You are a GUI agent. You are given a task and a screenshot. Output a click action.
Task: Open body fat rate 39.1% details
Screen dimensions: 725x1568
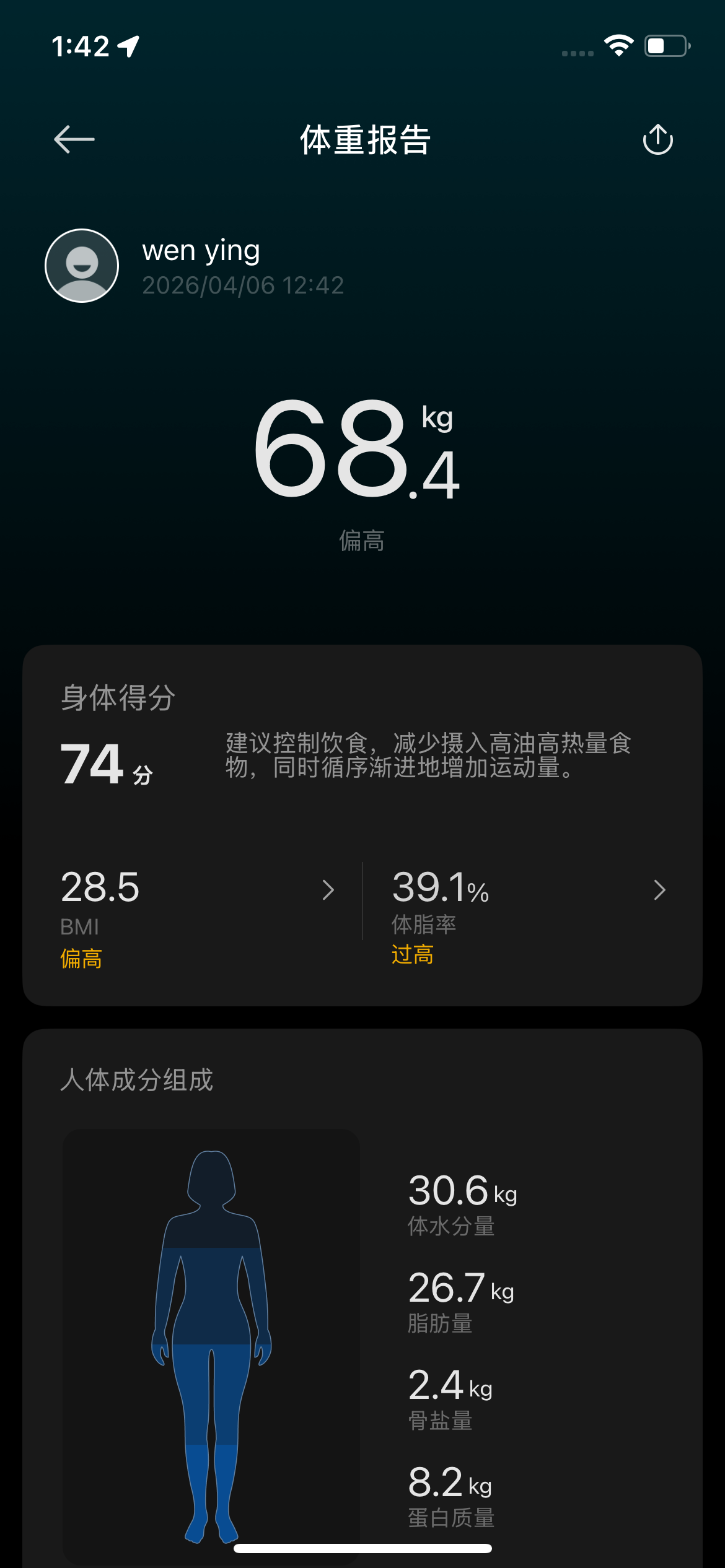[530, 915]
